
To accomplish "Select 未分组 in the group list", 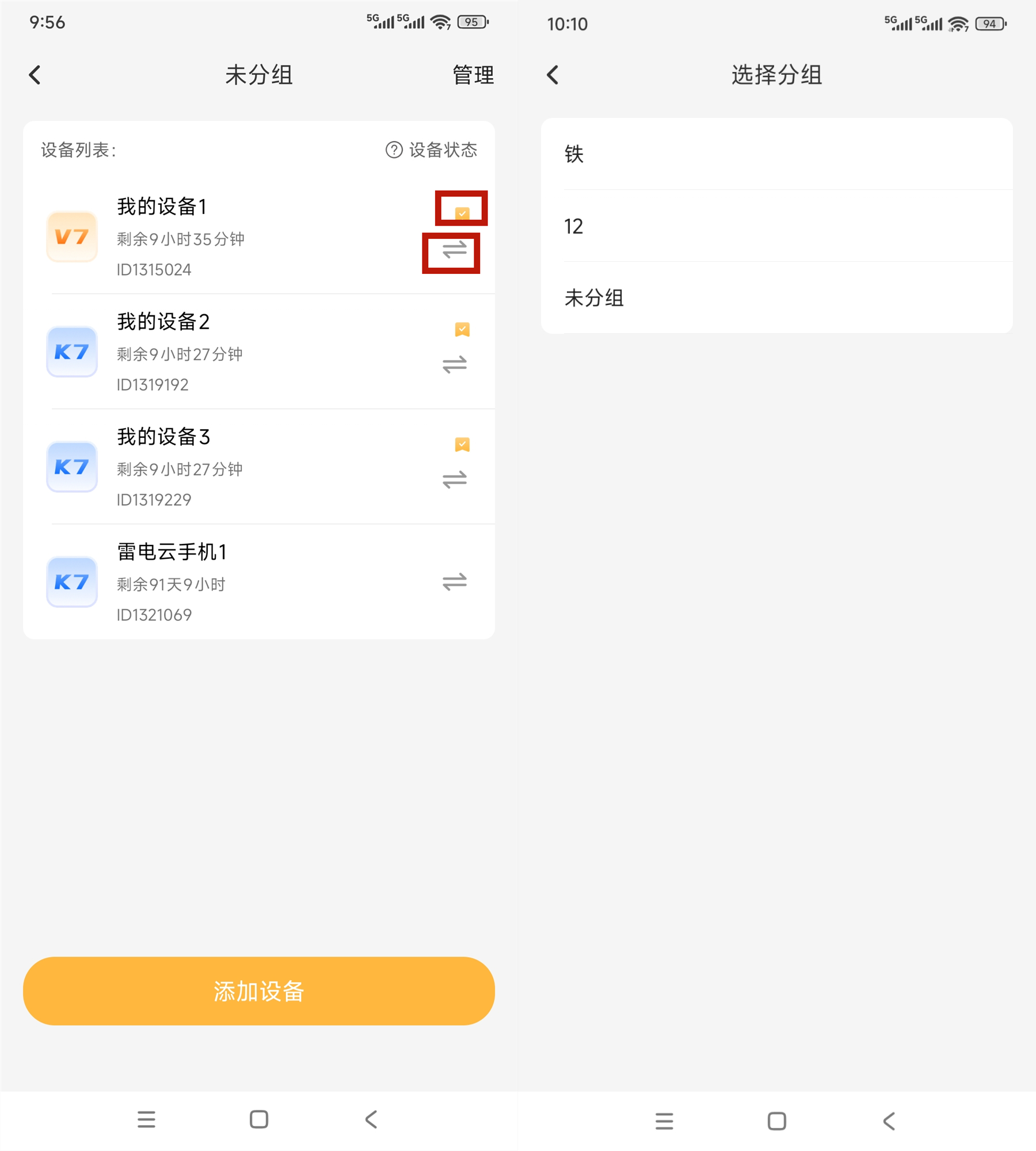I will pos(776,298).
